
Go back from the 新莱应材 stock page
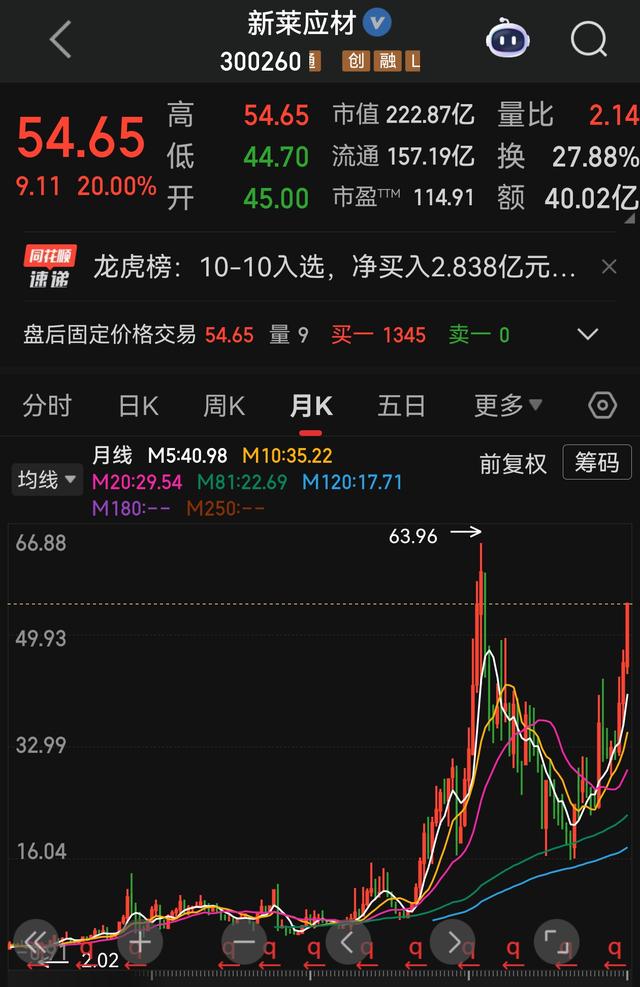click(x=60, y=40)
